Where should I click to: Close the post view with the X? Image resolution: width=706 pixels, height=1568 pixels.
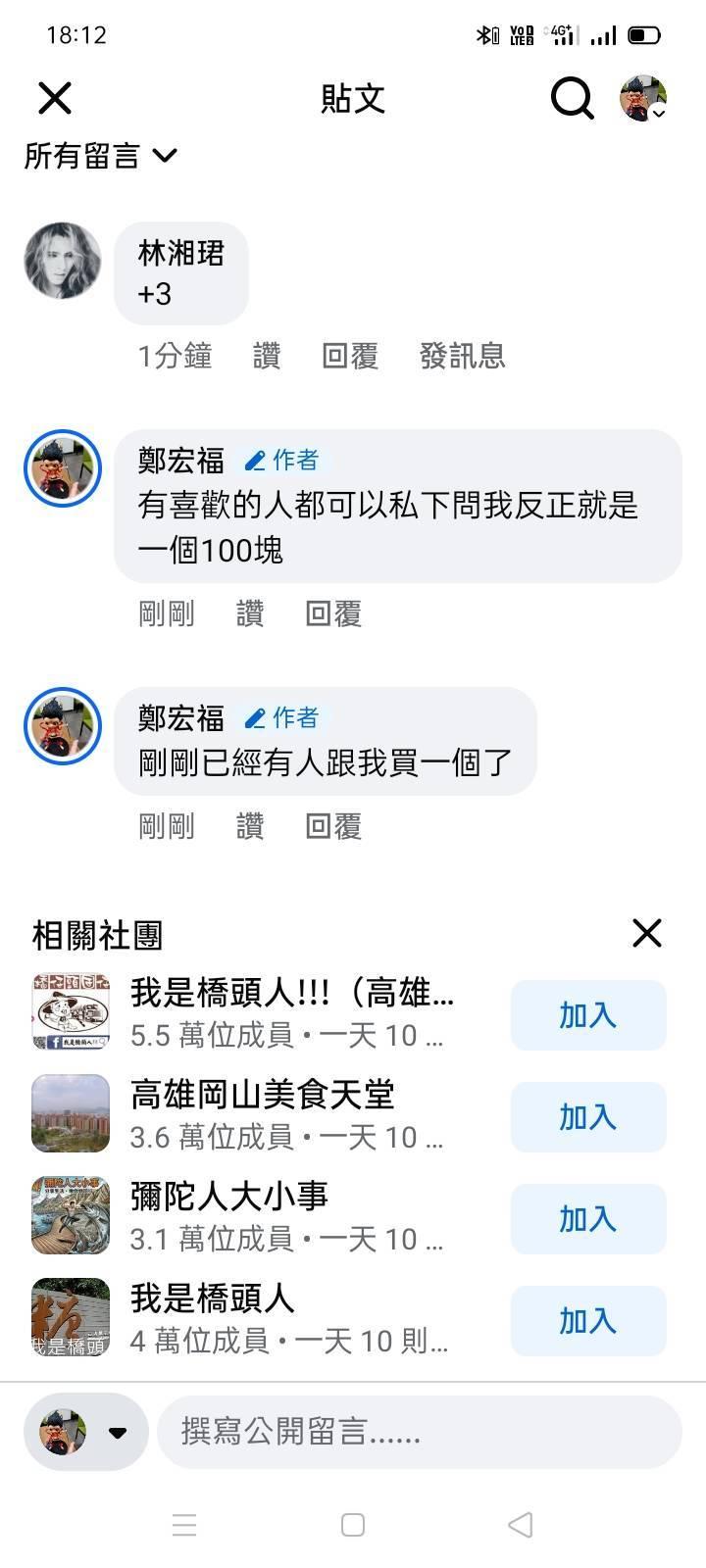click(55, 98)
